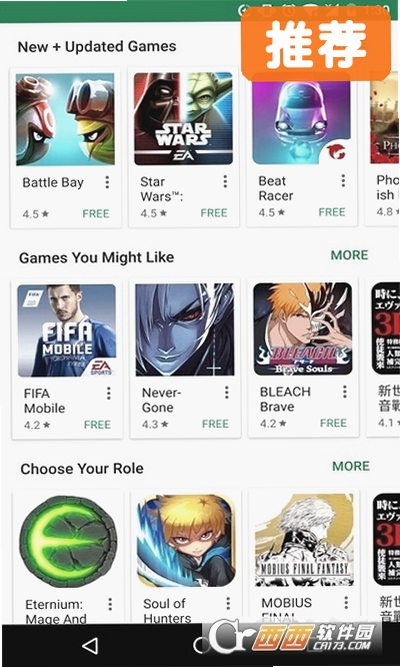Open overflow menu for Soul of Hunters
This screenshot has width=400, height=667.
click(x=228, y=603)
